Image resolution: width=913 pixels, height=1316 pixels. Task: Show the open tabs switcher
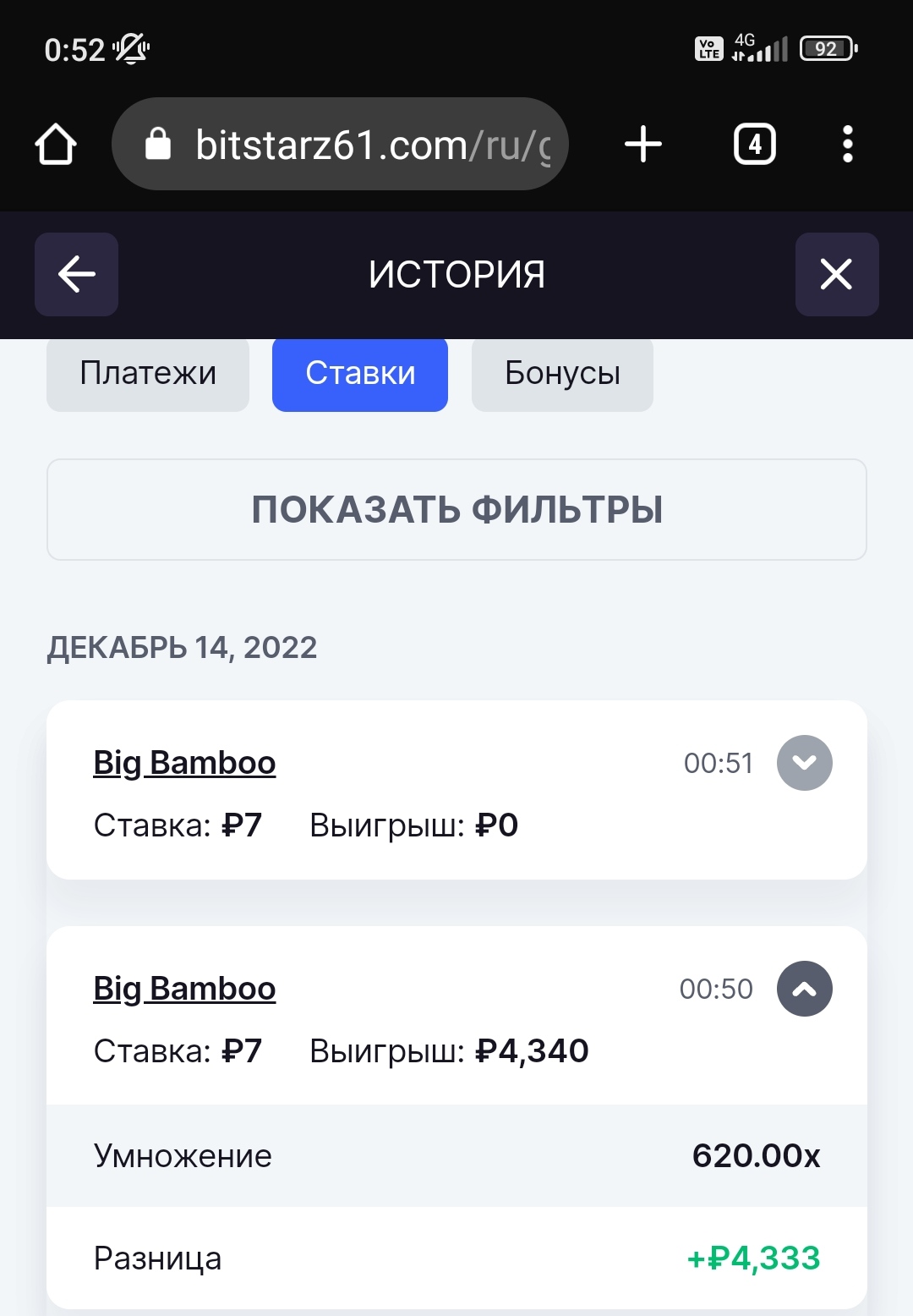click(x=754, y=144)
